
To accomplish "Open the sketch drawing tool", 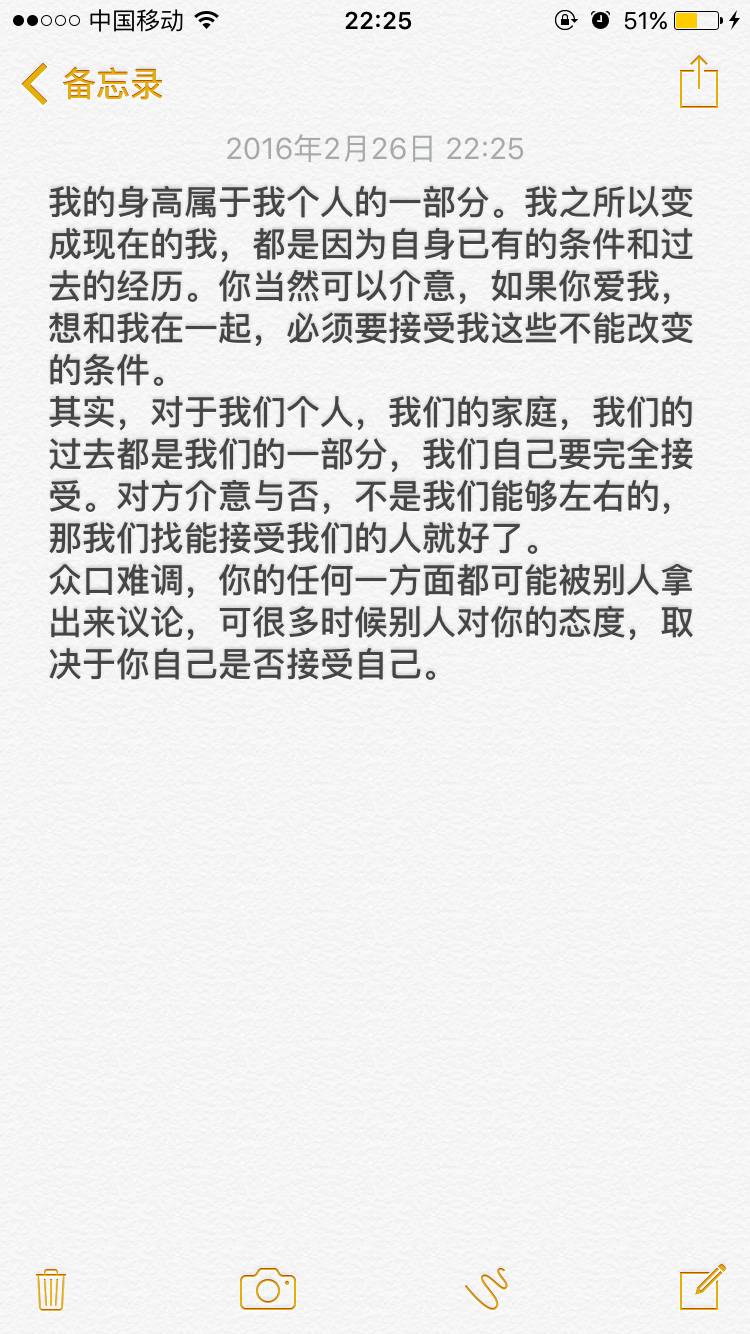I will tap(486, 1288).
